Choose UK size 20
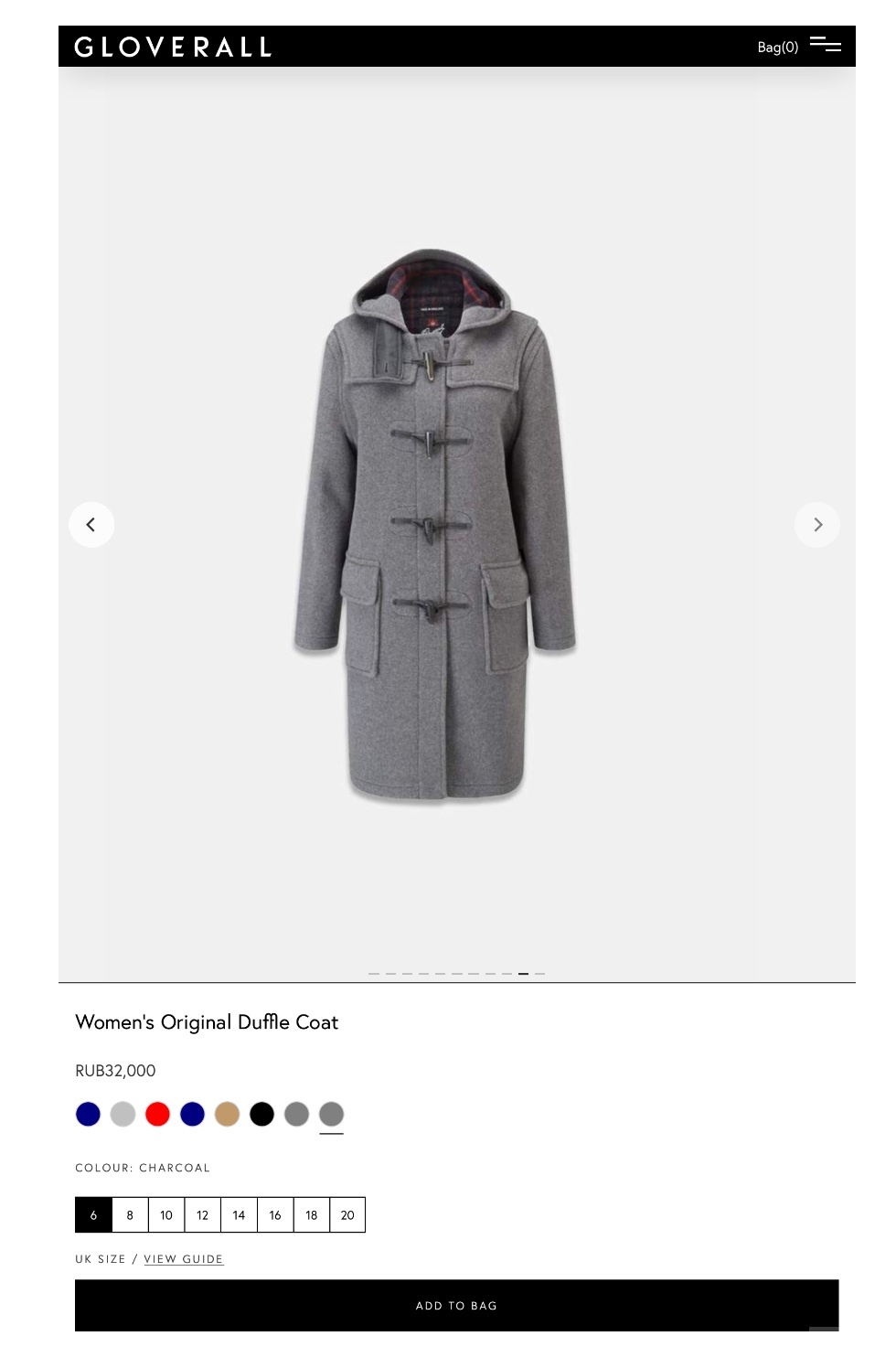The width and height of the screenshot is (896, 1368). 347,1215
